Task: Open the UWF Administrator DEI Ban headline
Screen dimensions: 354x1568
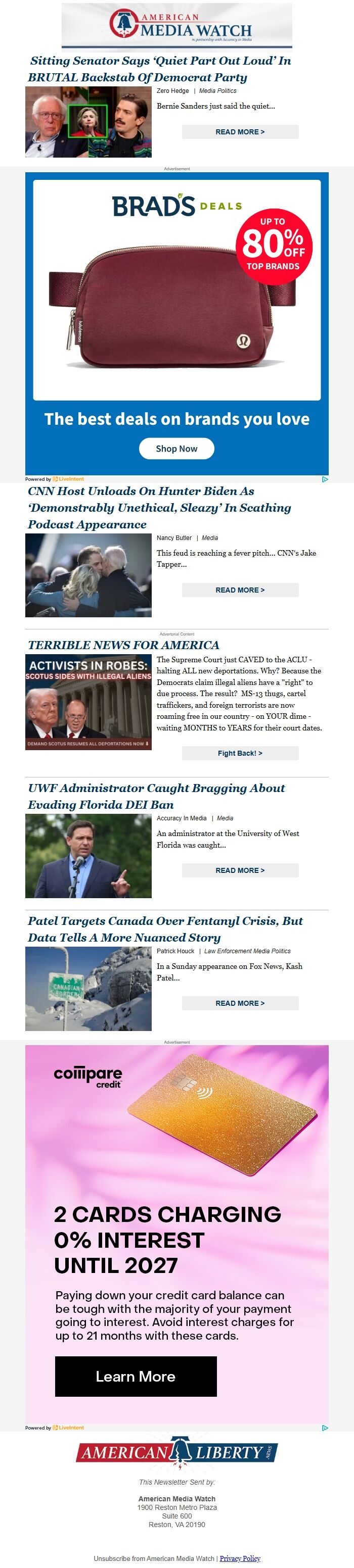Action: coord(157,796)
